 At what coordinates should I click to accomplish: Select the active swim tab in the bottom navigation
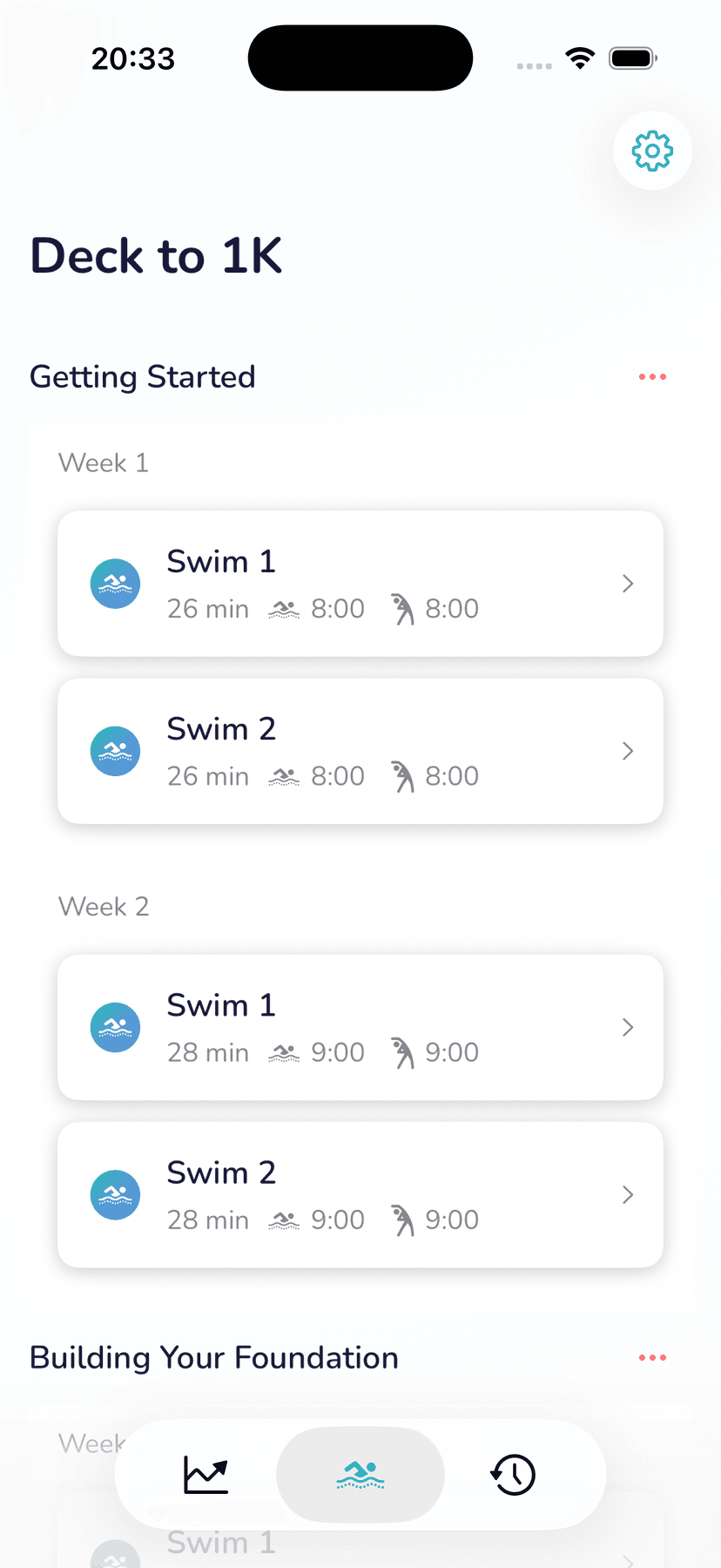(360, 1474)
